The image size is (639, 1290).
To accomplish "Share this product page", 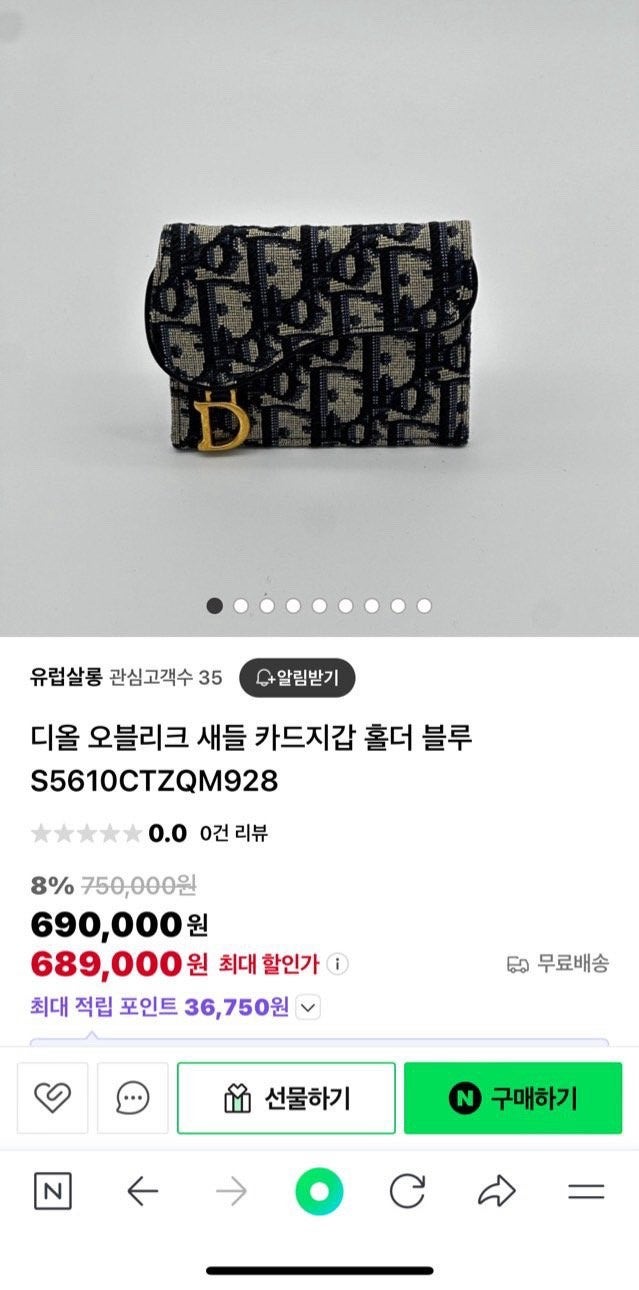I will coord(496,1191).
